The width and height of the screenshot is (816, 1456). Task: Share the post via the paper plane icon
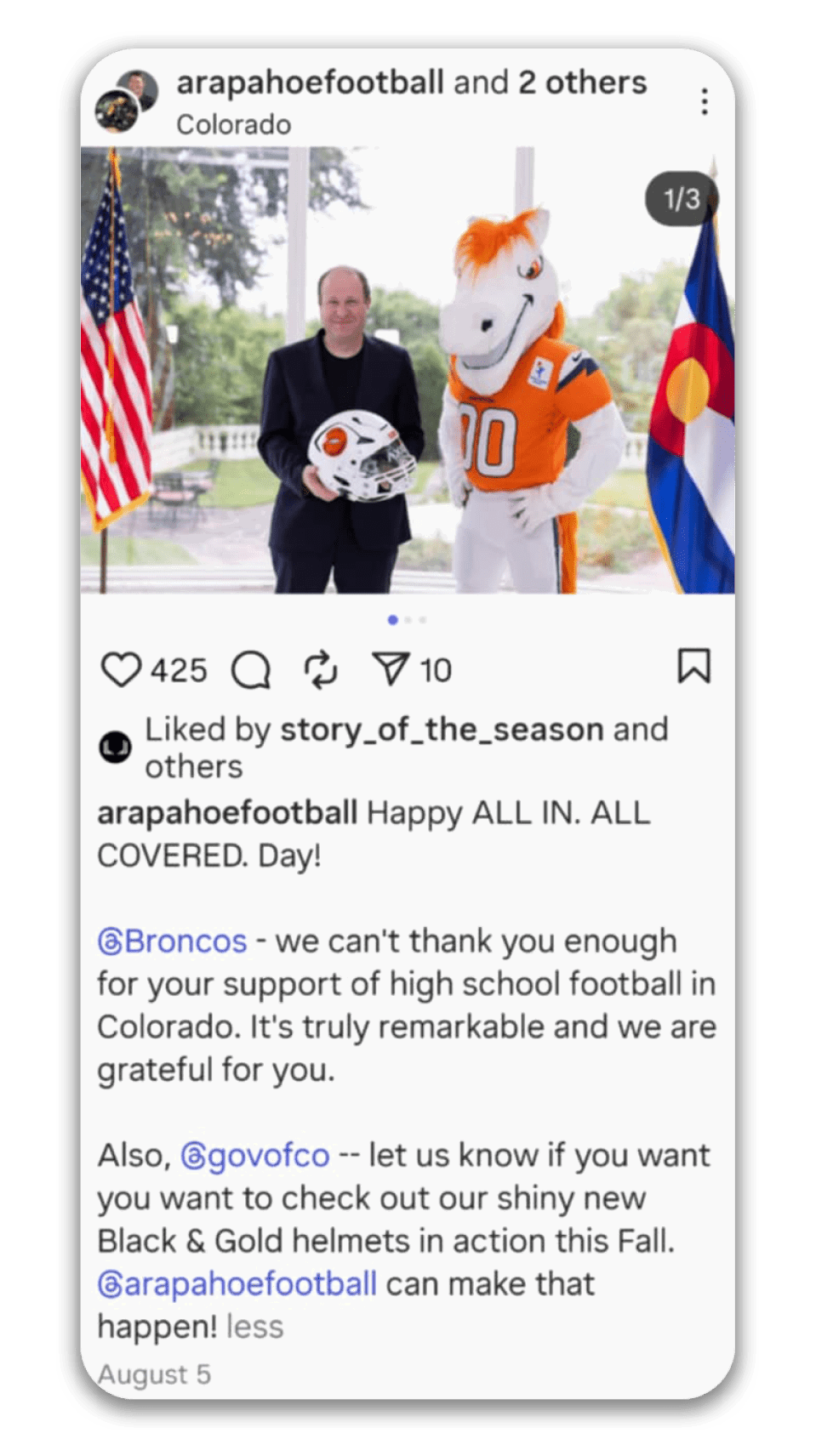point(391,669)
